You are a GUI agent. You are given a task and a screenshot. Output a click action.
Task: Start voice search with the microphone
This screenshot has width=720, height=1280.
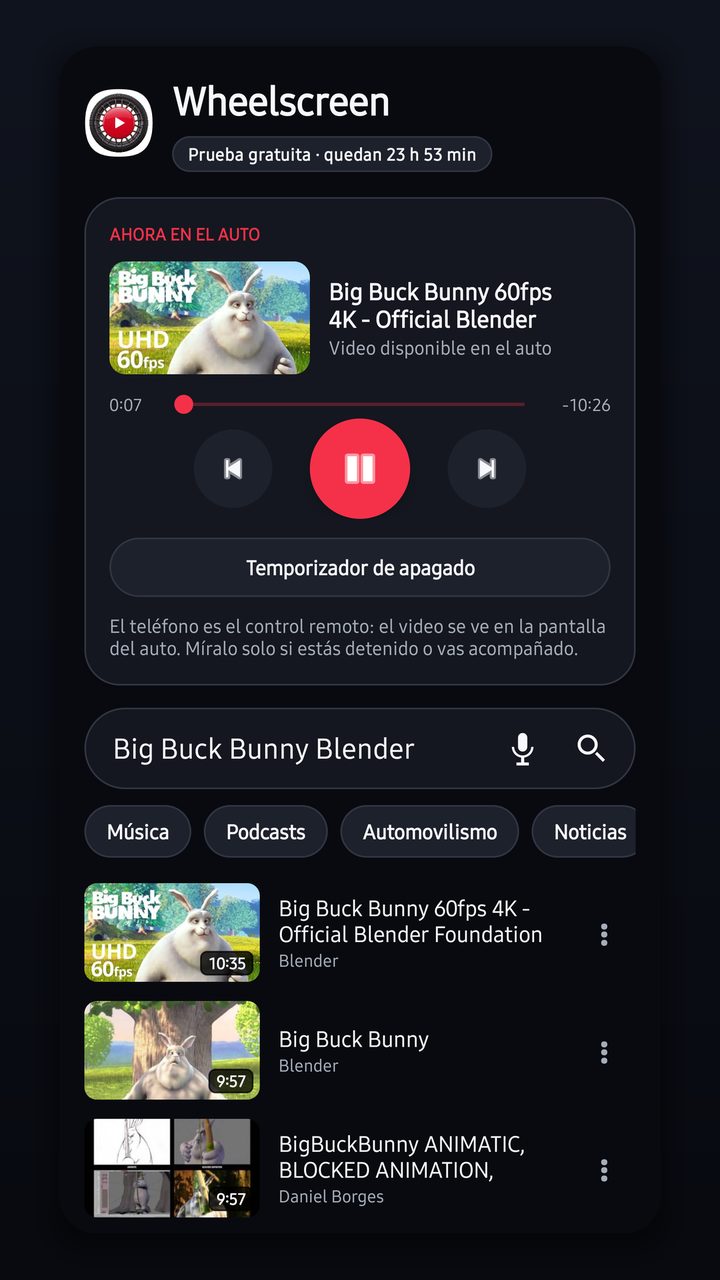tap(522, 749)
